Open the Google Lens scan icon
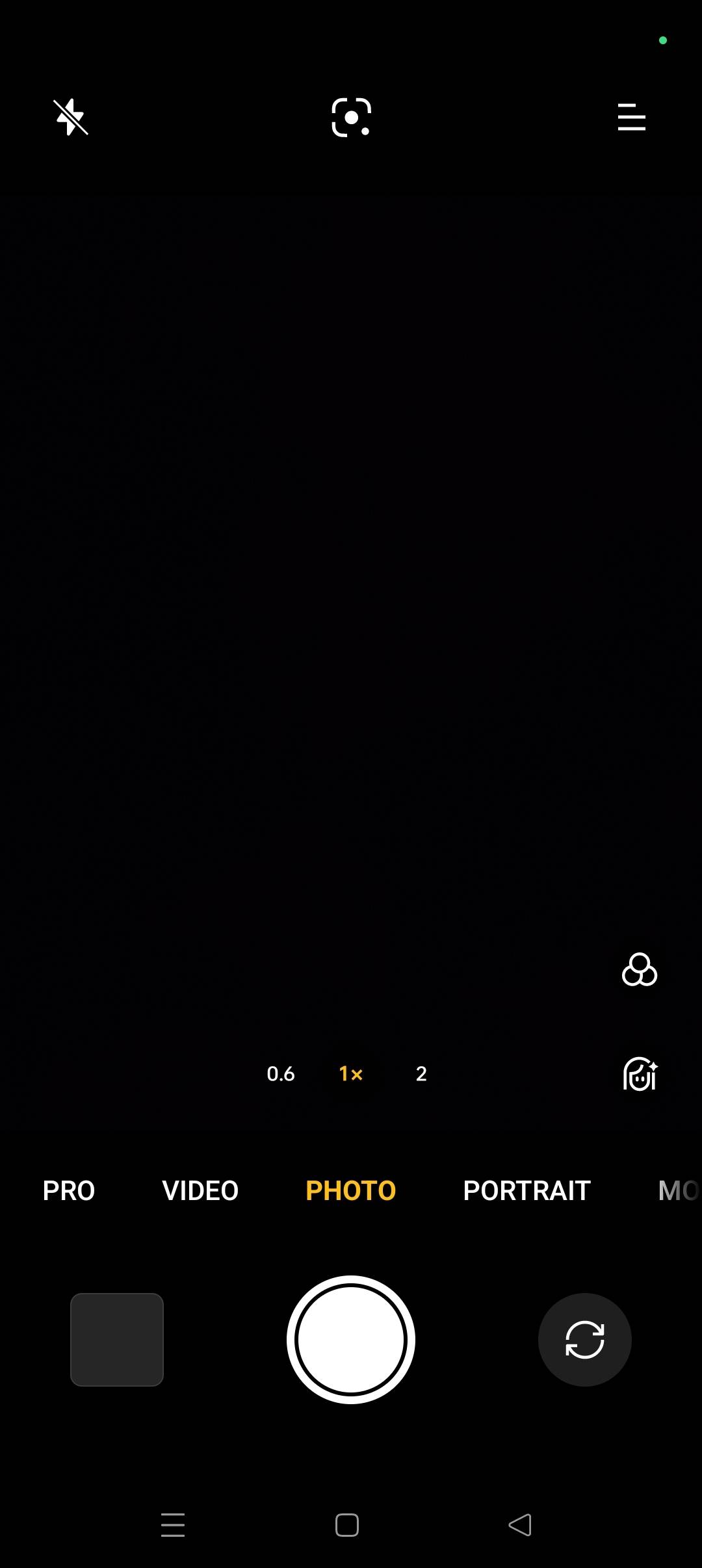The width and height of the screenshot is (702, 1568). pos(351,117)
